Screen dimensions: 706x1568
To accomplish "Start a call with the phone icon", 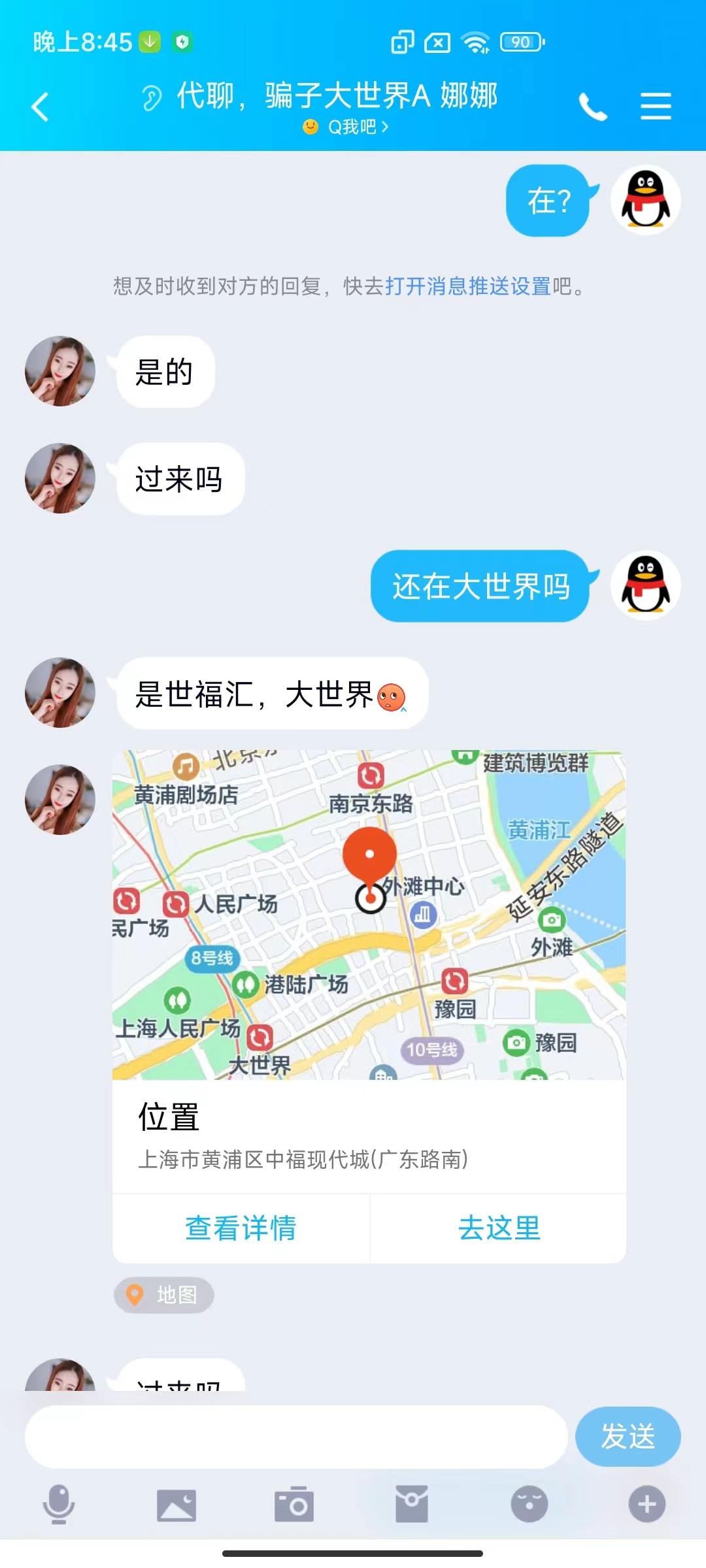I will [x=594, y=106].
